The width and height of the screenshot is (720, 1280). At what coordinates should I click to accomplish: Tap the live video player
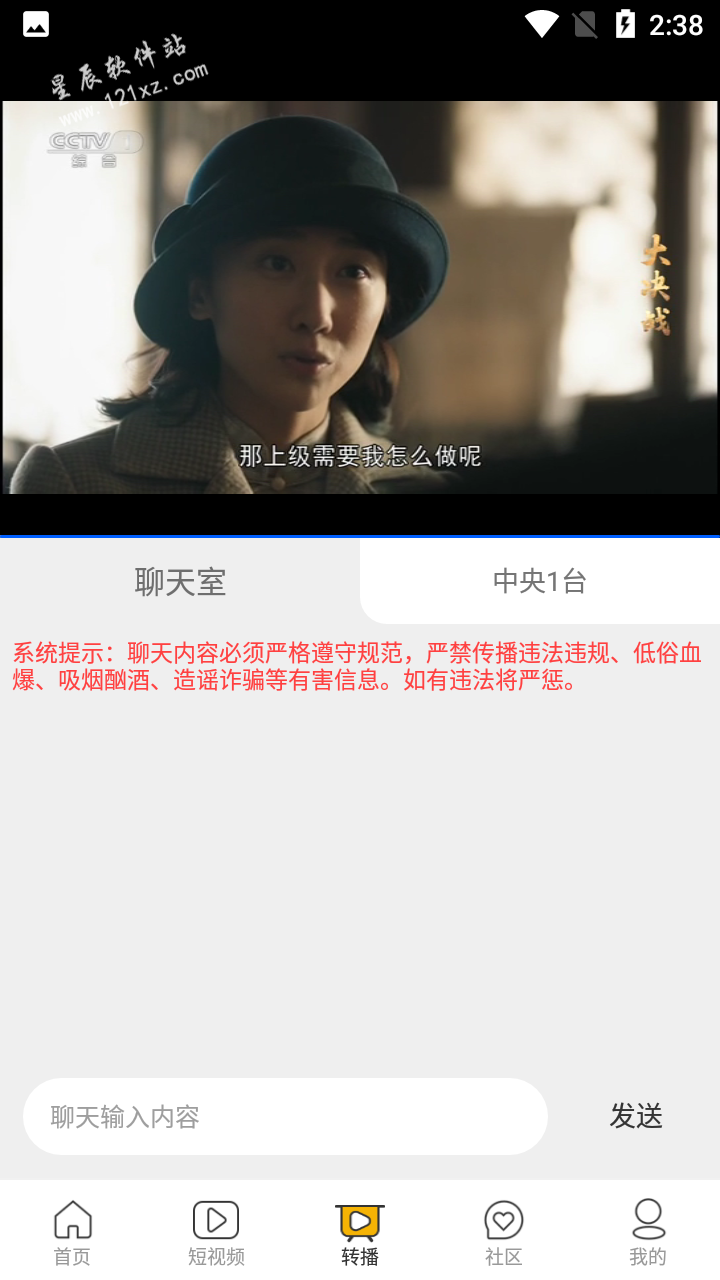click(x=360, y=297)
